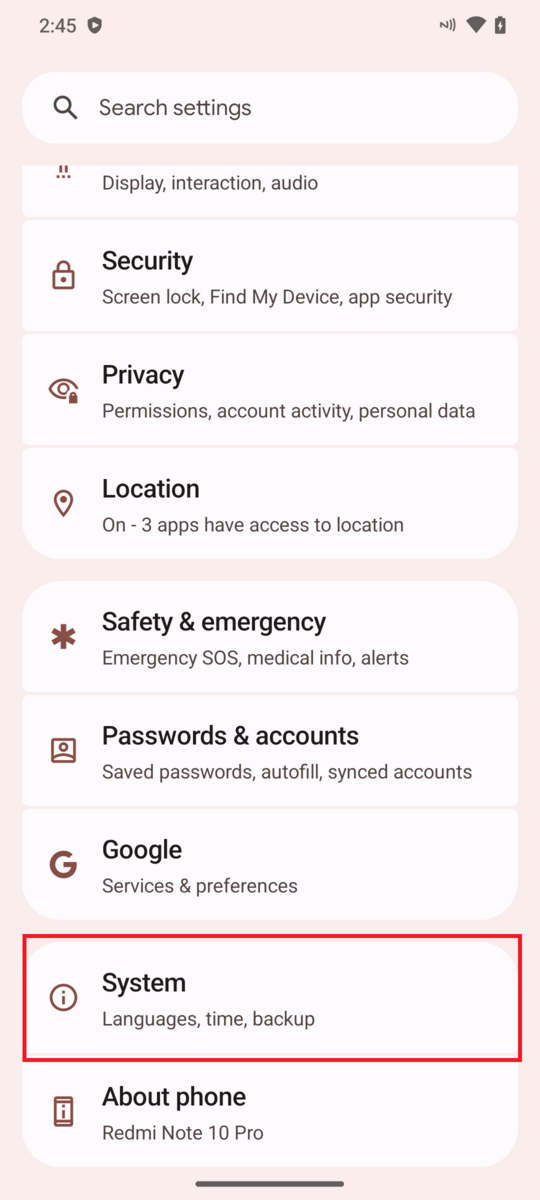Go to Location settings
The width and height of the screenshot is (540, 1200).
[x=270, y=503]
